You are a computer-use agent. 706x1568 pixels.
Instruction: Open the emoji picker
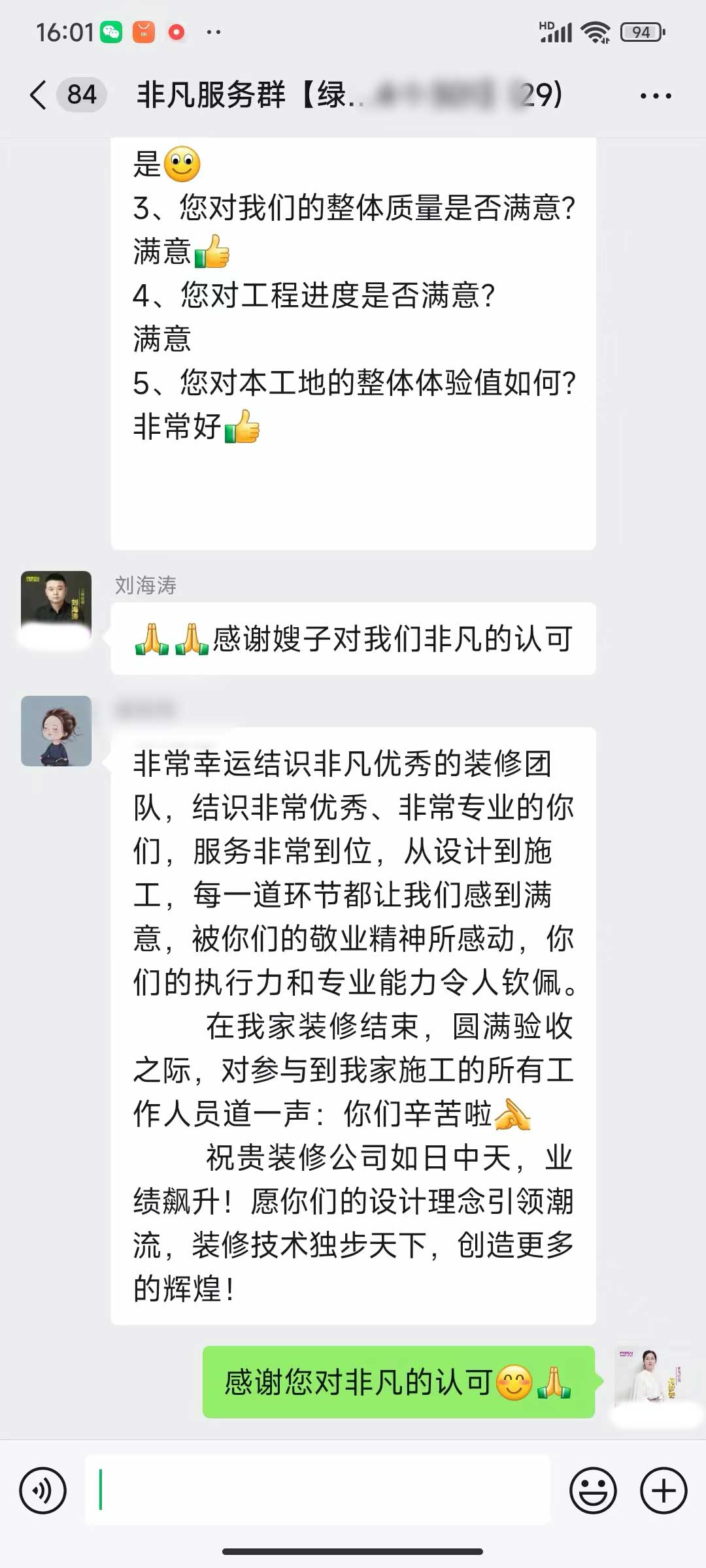click(x=593, y=1491)
